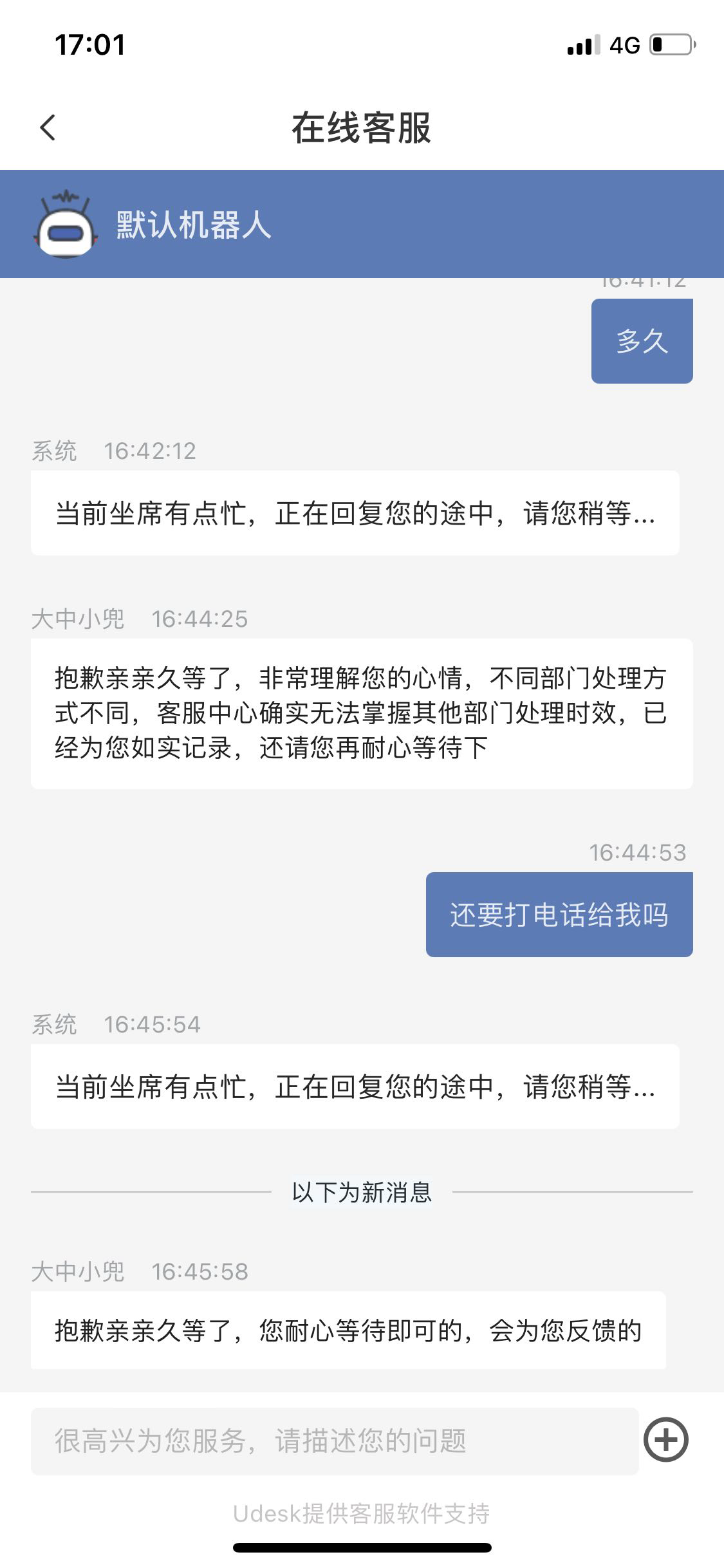Open the plus attachment menu
Viewport: 724px width, 1568px height.
tap(666, 1439)
